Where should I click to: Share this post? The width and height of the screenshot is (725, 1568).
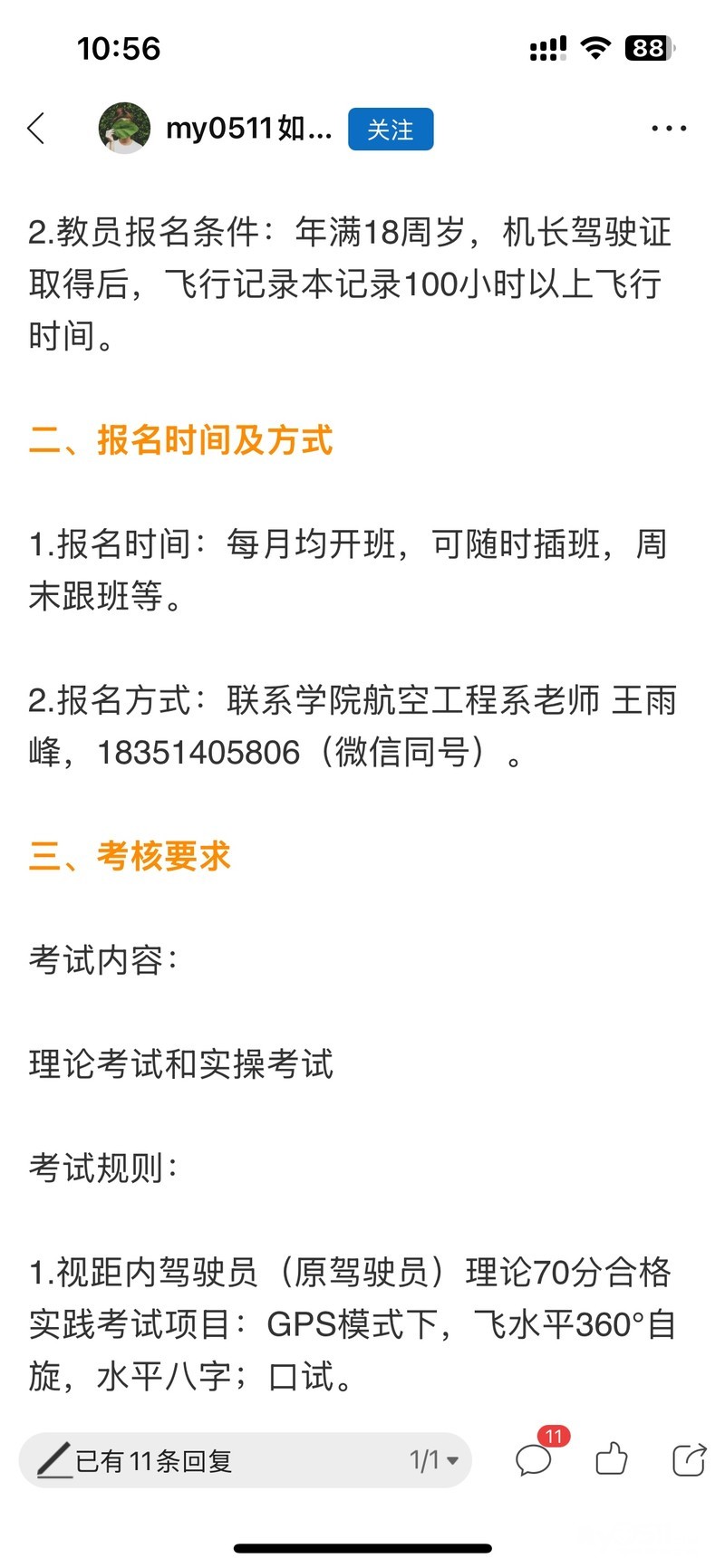pos(689,1459)
